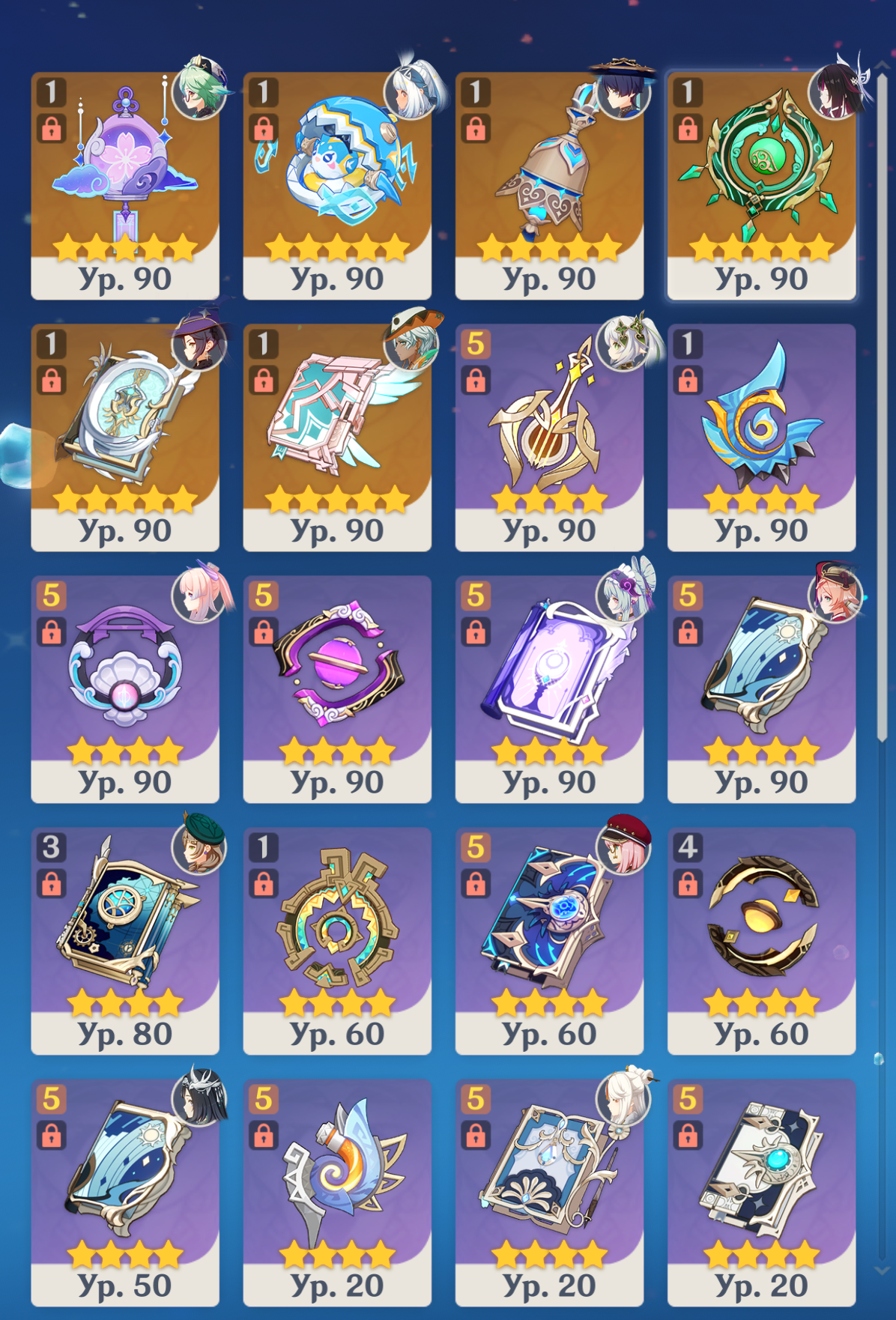The height and width of the screenshot is (1320, 896).
Task: Select the glowing purple book catalyst
Action: [549, 689]
